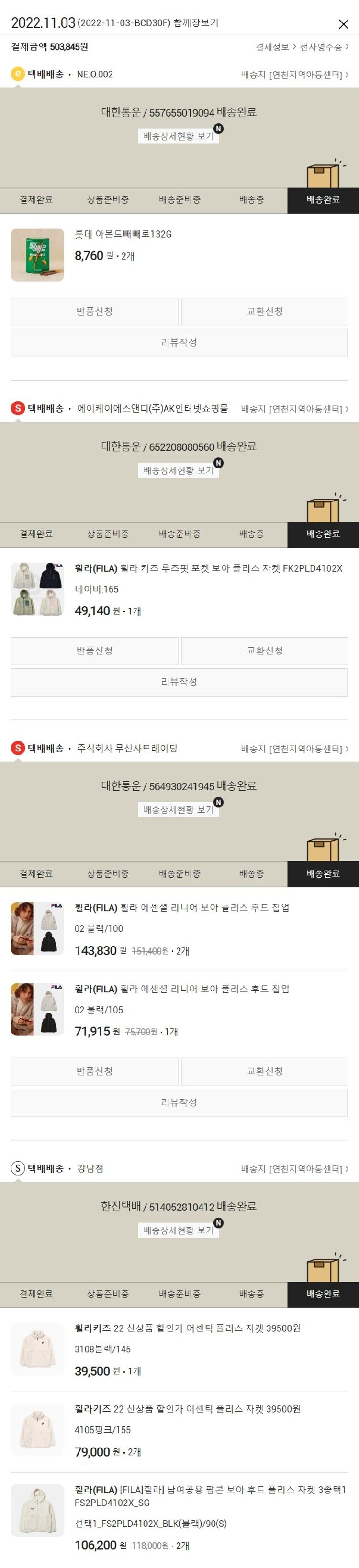Write a review for 롯데 아몬드빼빼로
359x1568 pixels.
179,343
